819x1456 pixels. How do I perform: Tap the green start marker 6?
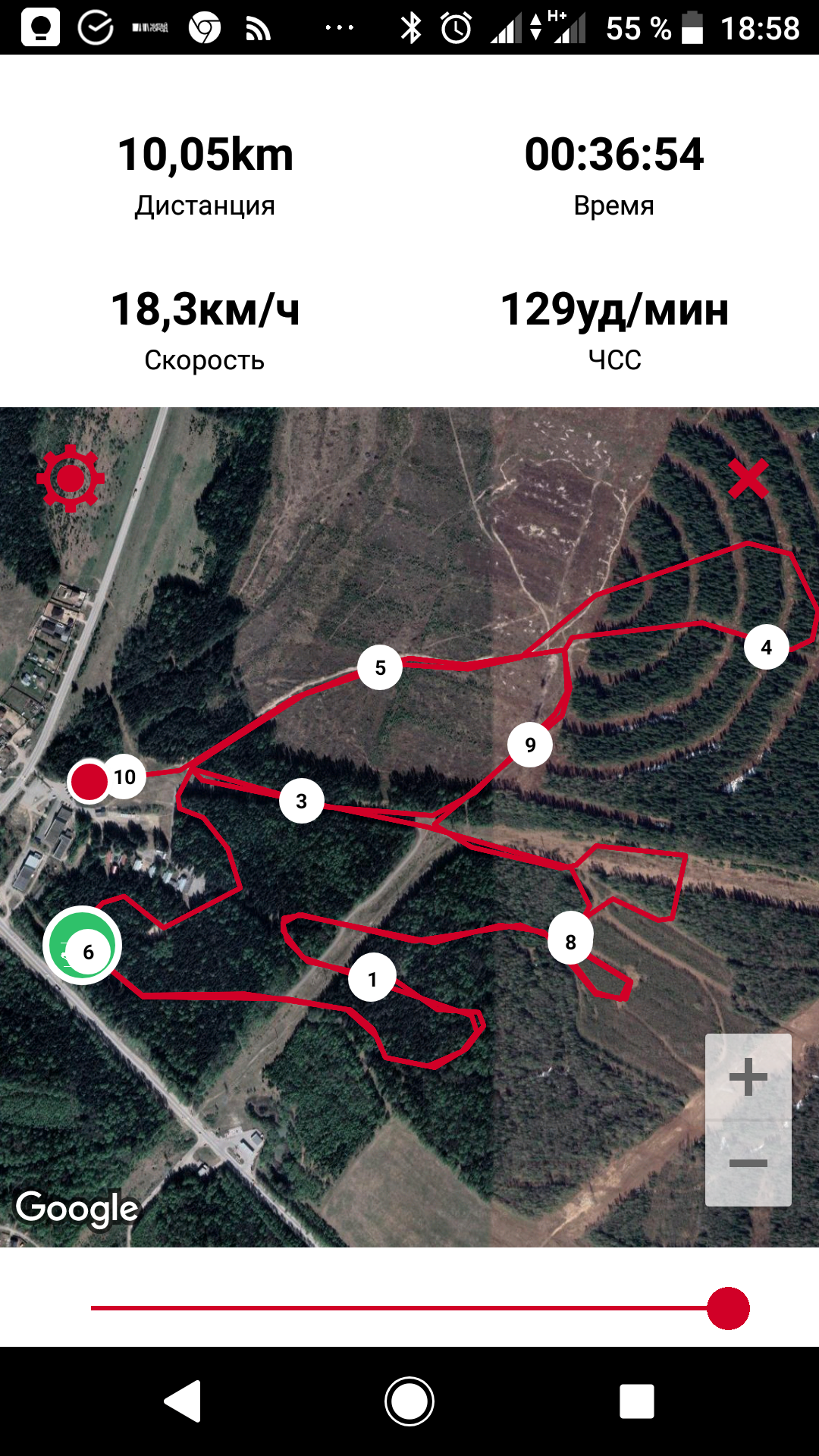point(83,946)
